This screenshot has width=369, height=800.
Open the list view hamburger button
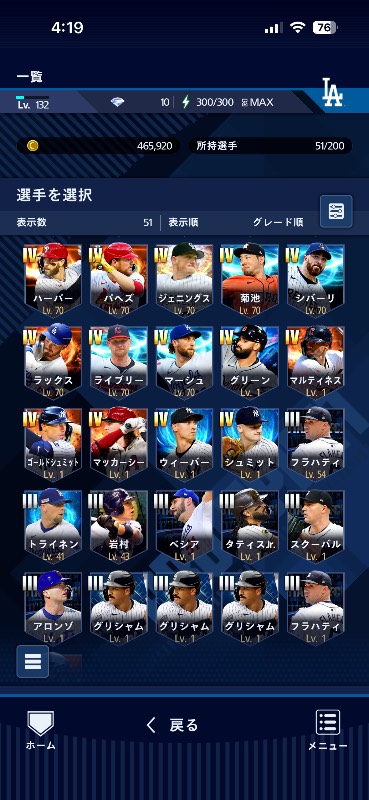(x=33, y=661)
